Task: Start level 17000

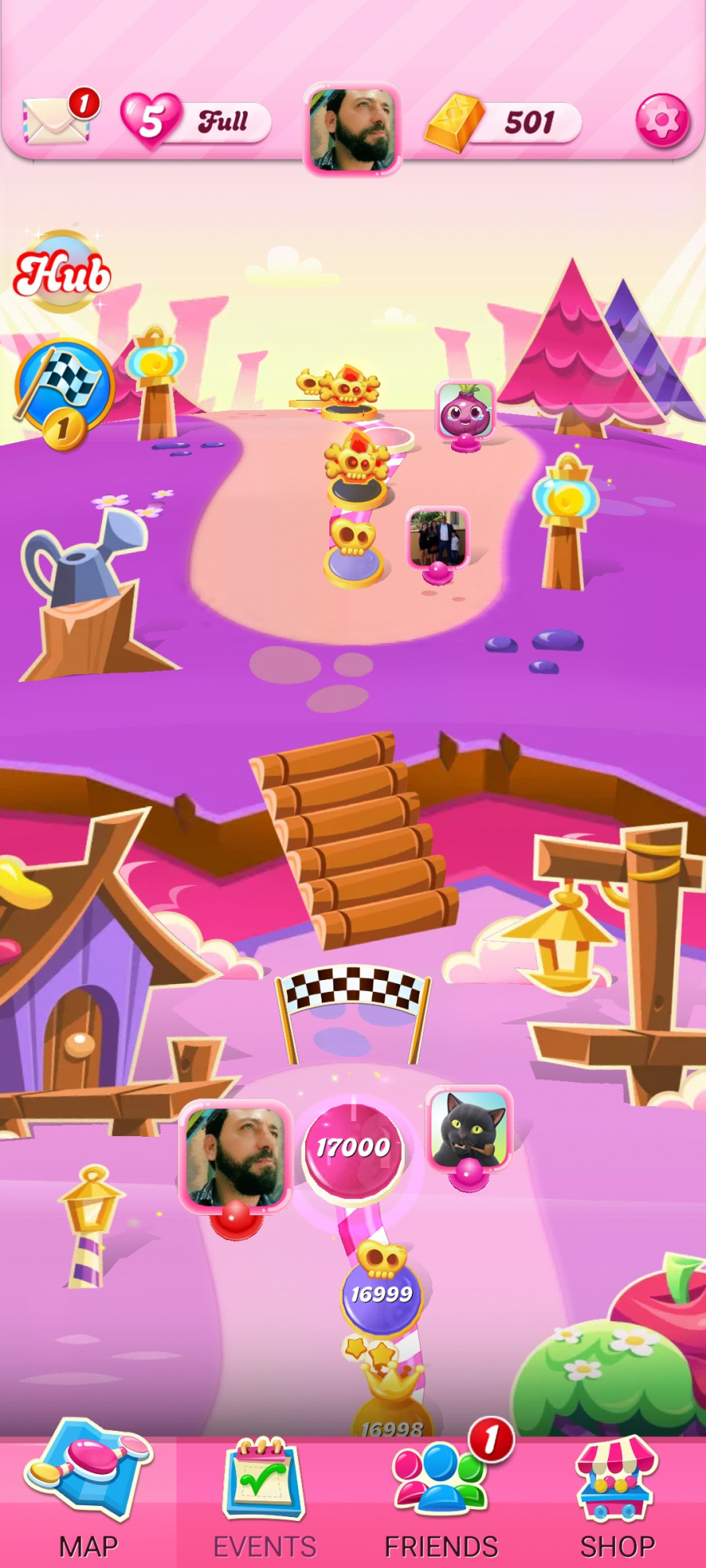Action: tap(353, 1148)
